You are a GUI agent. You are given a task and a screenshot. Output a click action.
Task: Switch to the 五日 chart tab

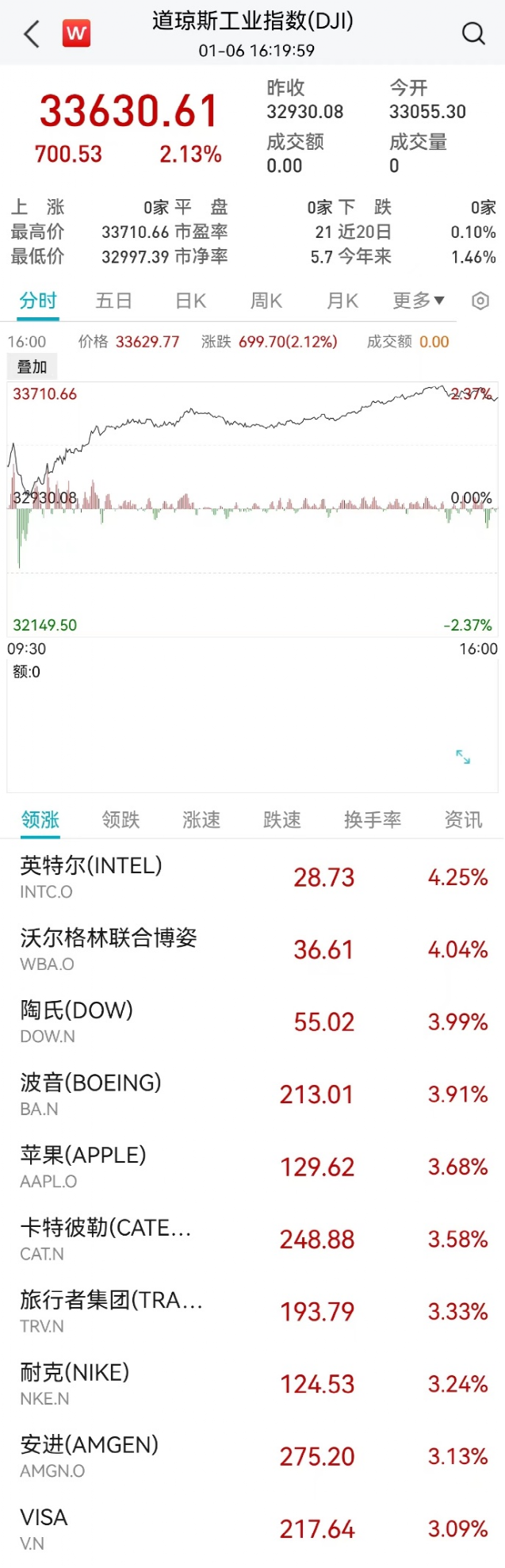(x=113, y=301)
